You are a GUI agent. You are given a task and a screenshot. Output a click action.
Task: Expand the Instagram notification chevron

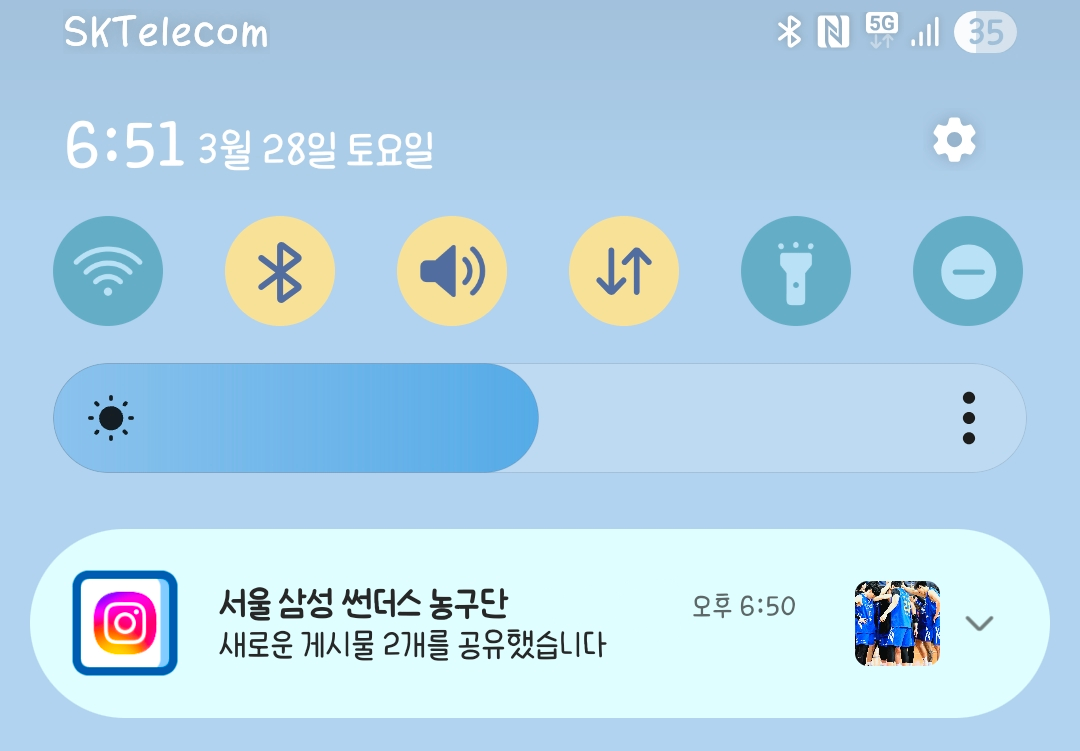coord(979,623)
